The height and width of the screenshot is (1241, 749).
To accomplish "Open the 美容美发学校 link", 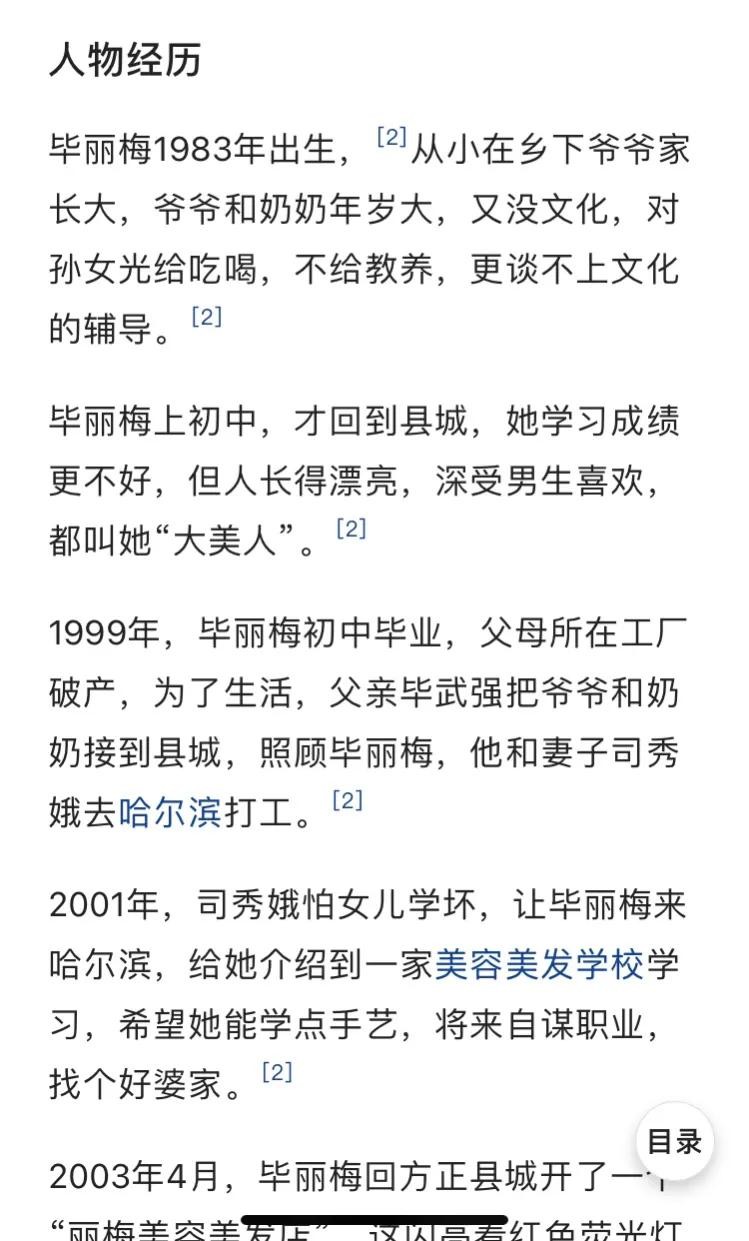I will point(539,966).
